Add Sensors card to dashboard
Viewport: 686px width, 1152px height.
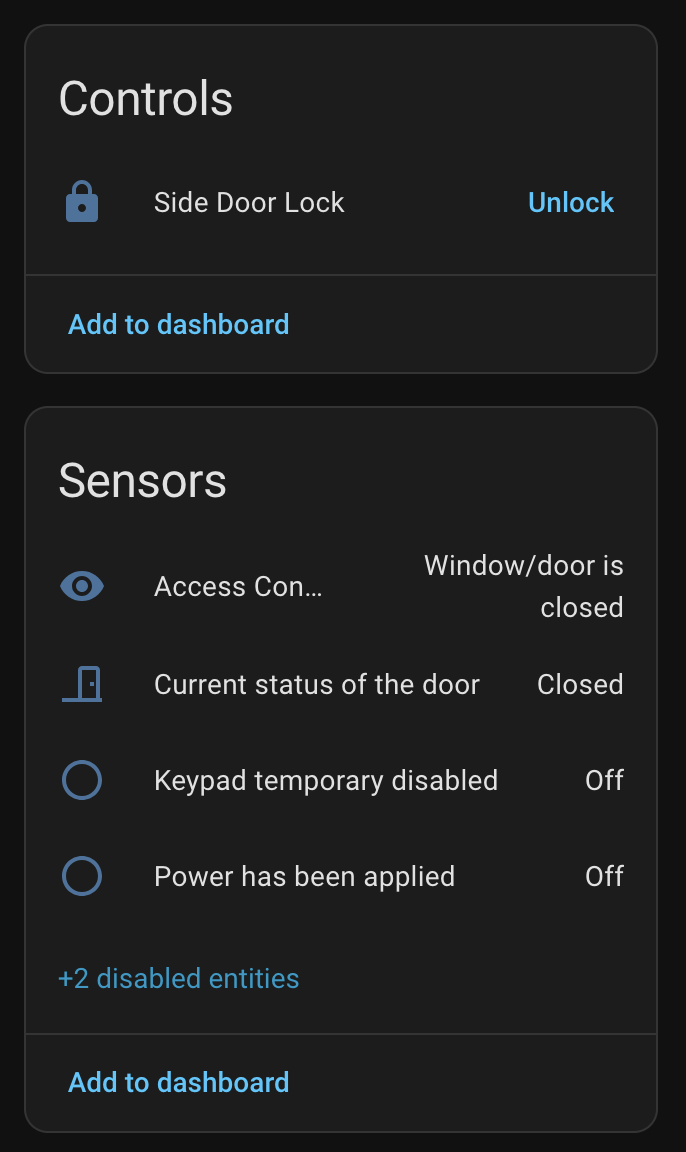[x=178, y=1082]
